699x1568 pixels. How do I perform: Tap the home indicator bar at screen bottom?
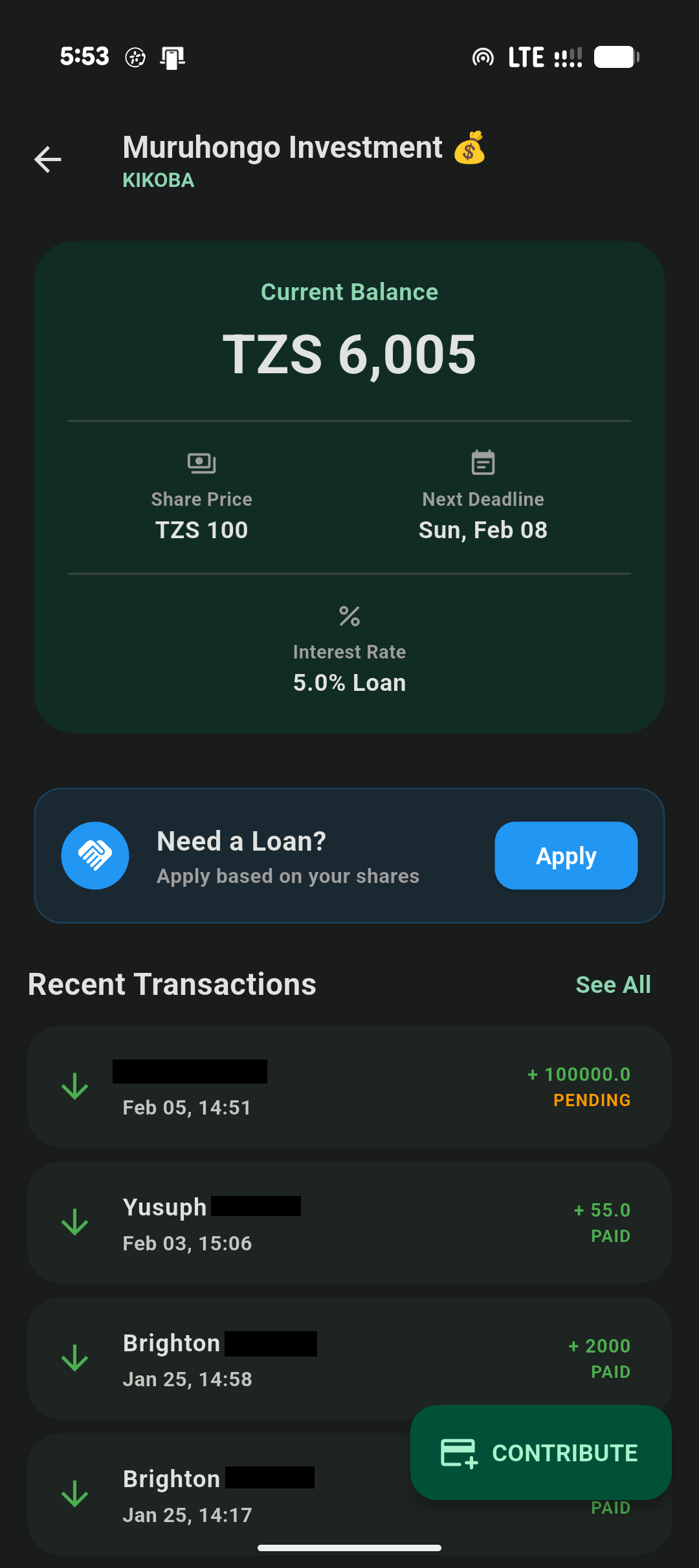pos(349,1549)
